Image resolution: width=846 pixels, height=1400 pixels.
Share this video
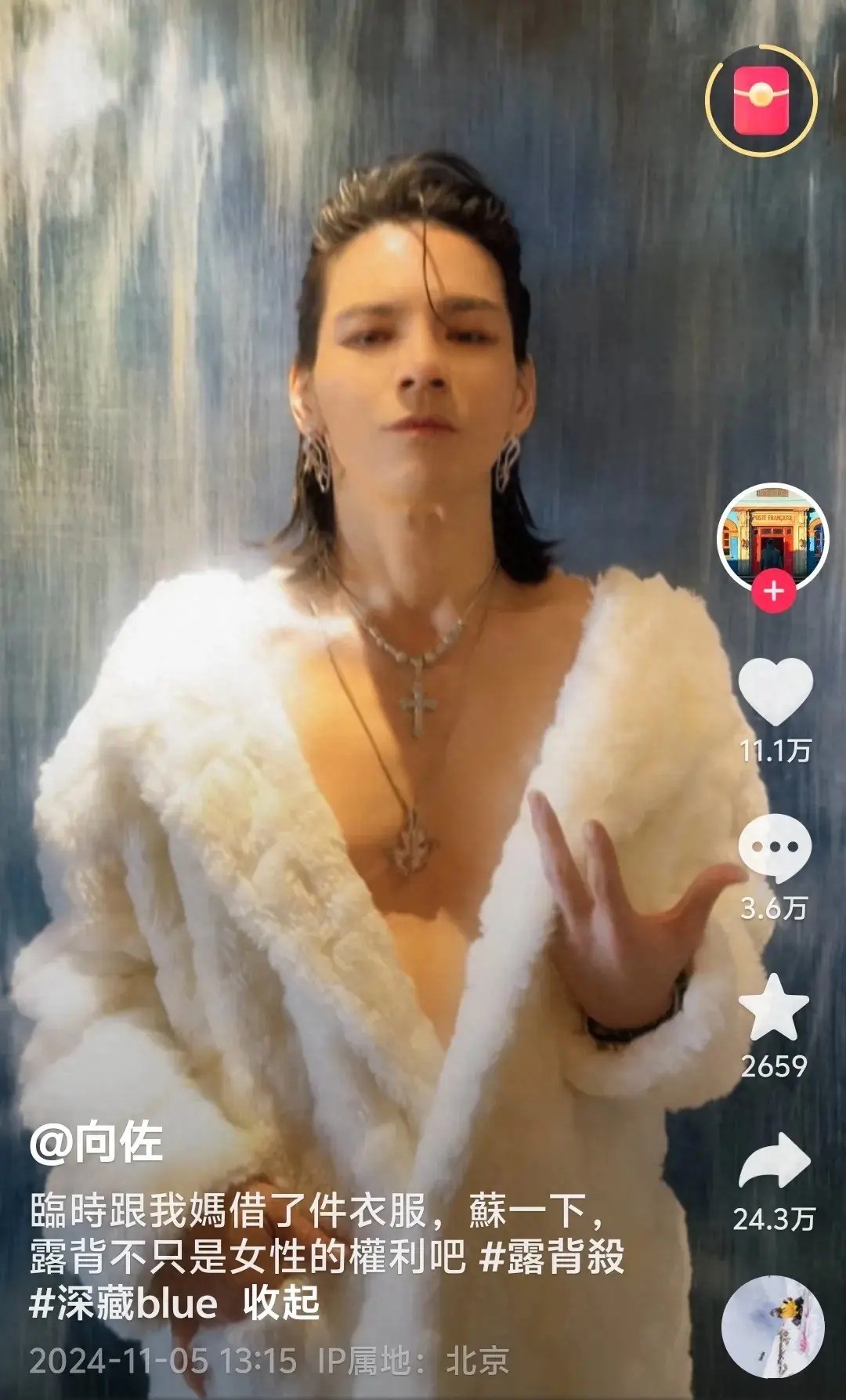(x=774, y=1162)
